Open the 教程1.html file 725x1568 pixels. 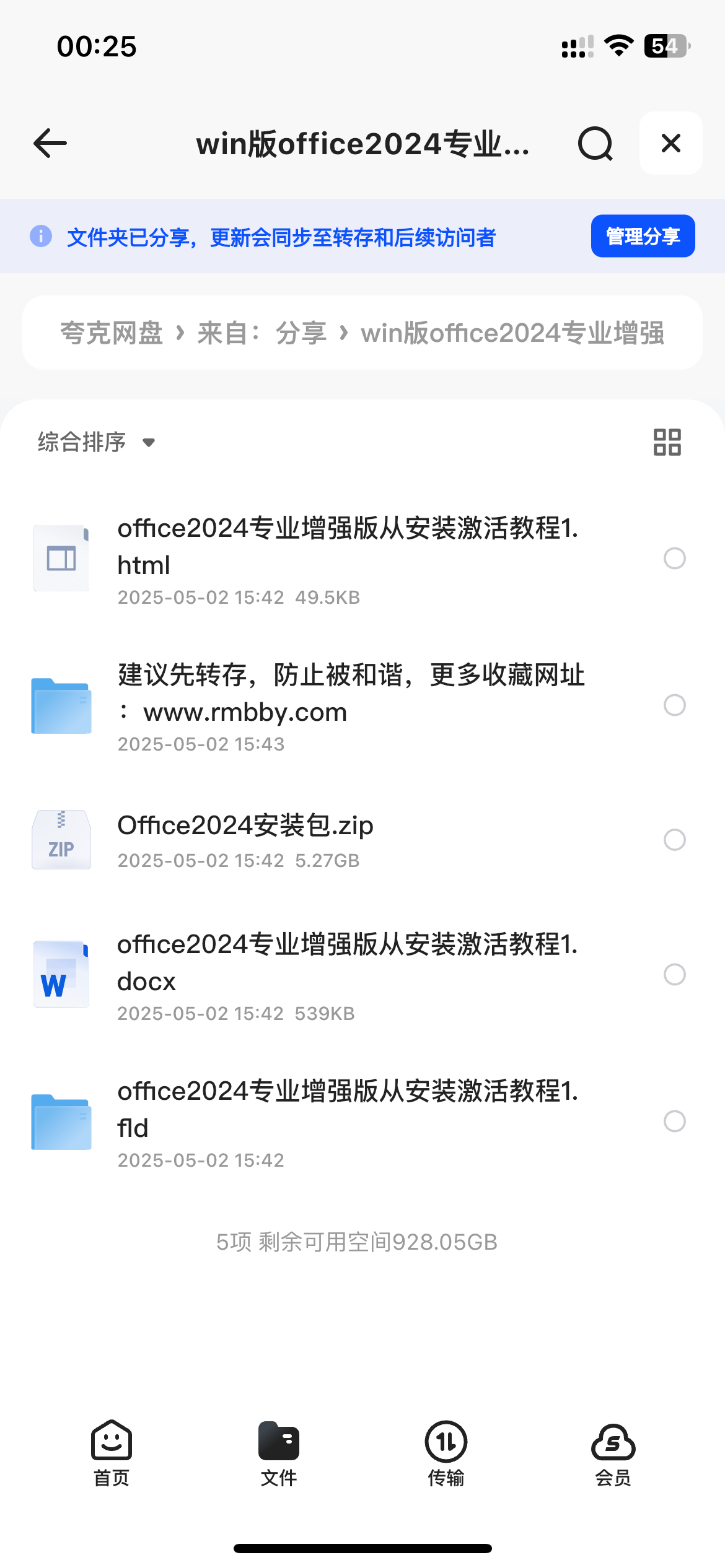coord(347,560)
